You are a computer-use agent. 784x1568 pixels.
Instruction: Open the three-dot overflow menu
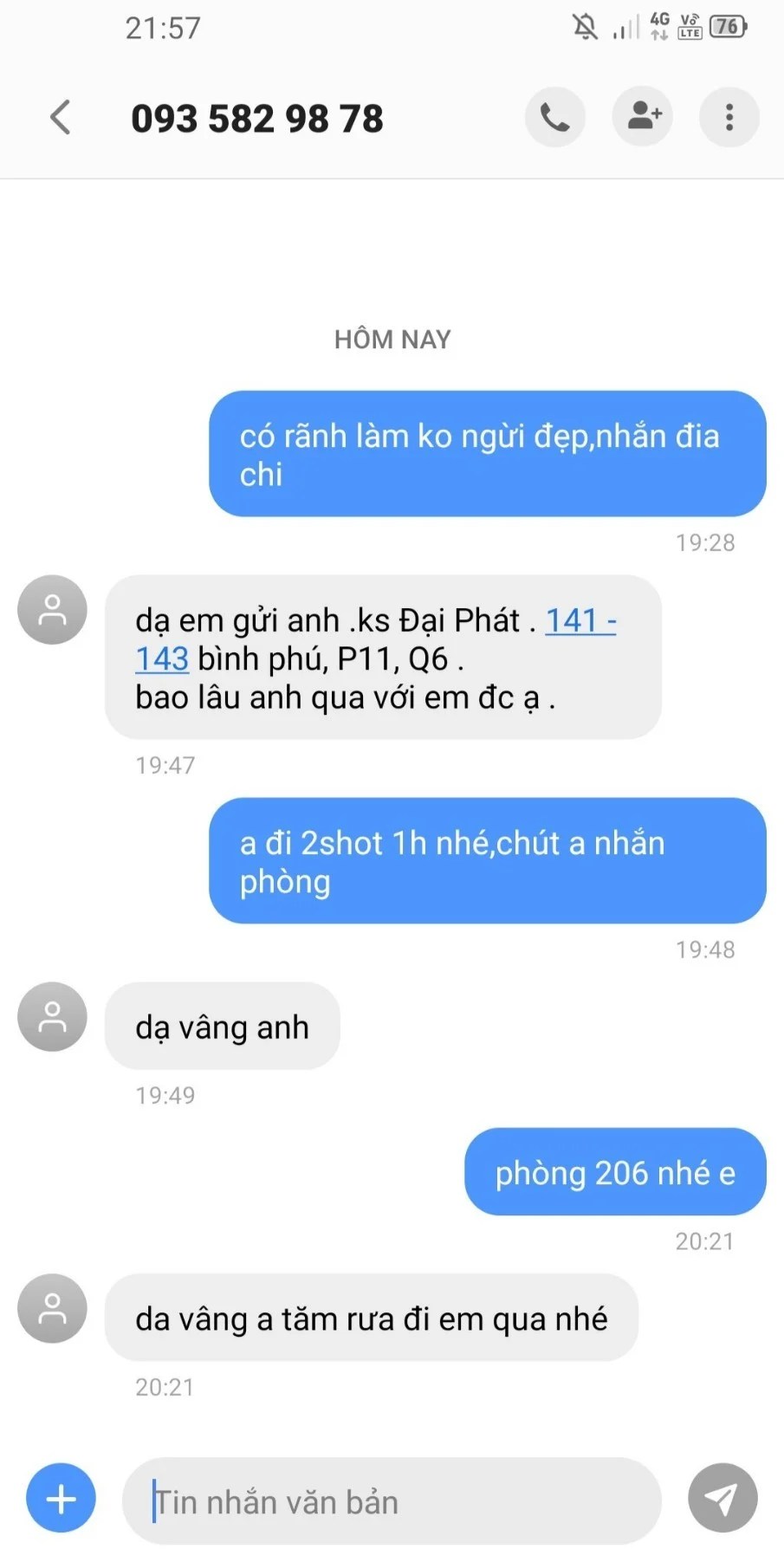click(729, 117)
